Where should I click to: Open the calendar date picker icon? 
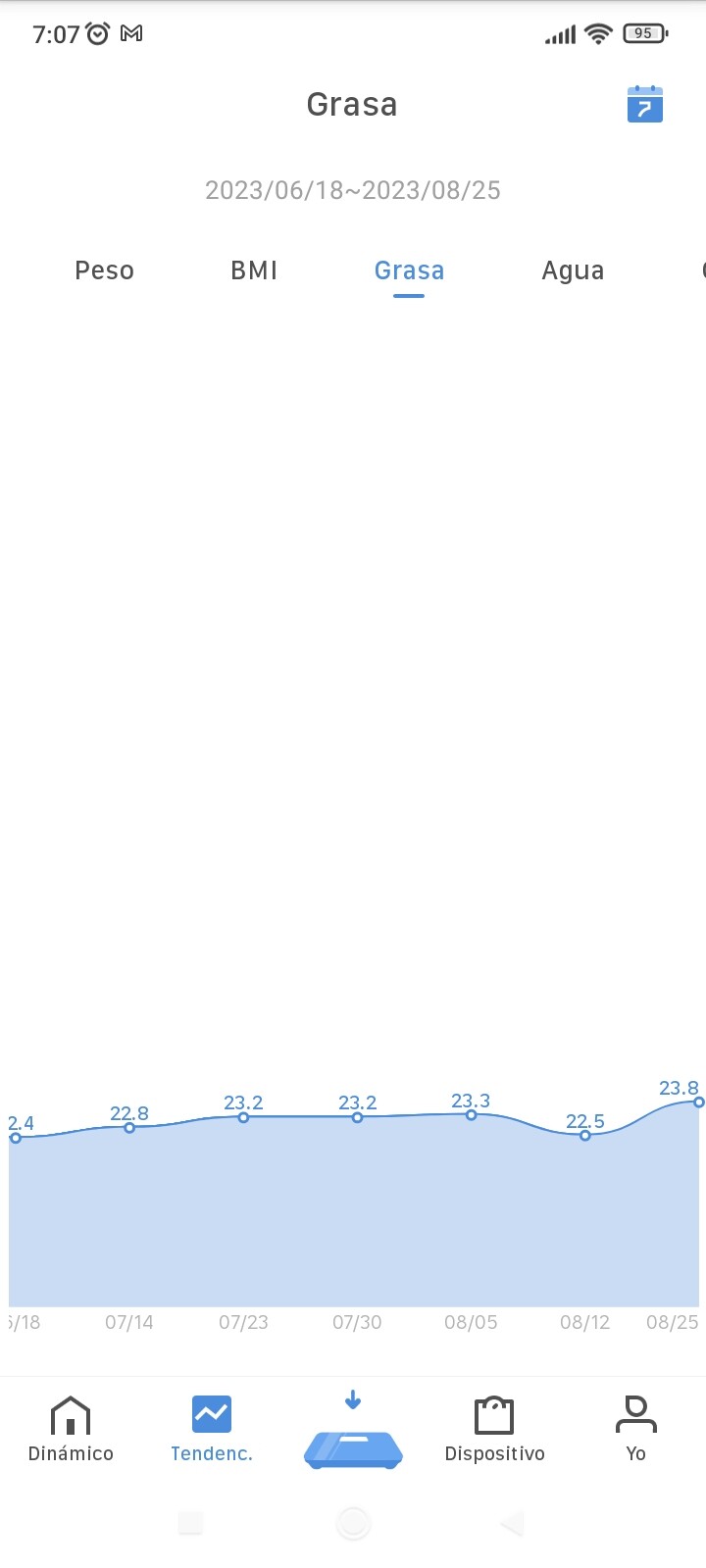click(x=644, y=104)
